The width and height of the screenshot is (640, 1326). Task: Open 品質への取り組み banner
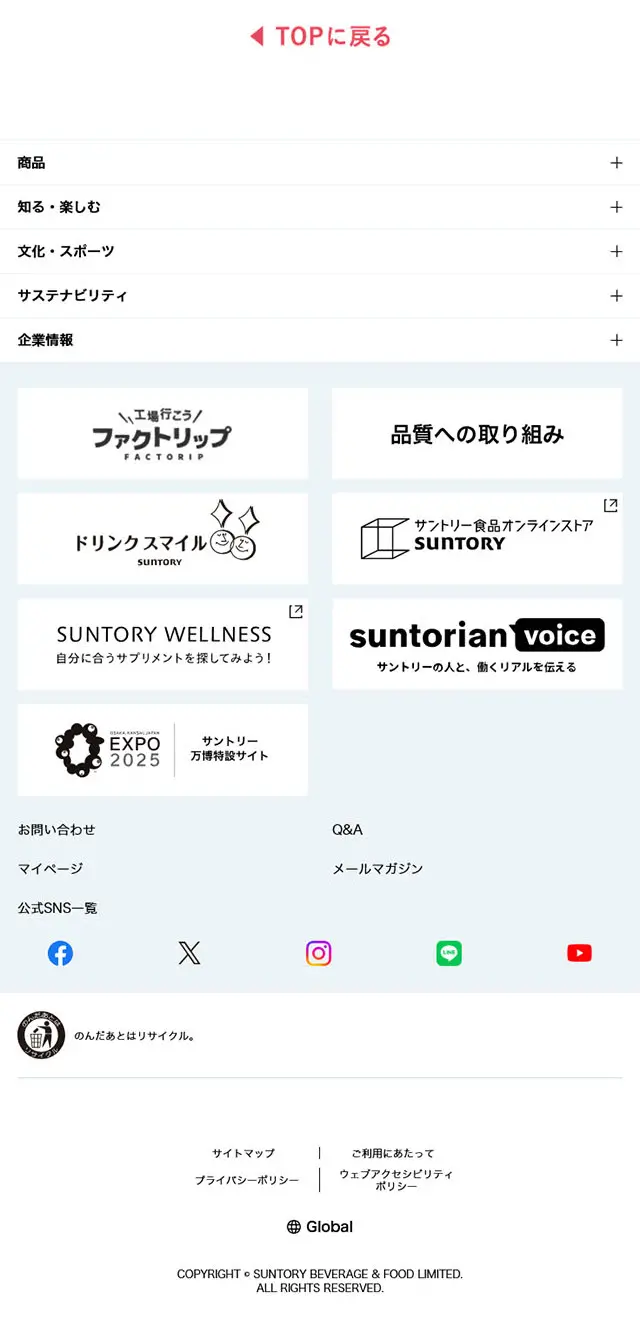477,434
